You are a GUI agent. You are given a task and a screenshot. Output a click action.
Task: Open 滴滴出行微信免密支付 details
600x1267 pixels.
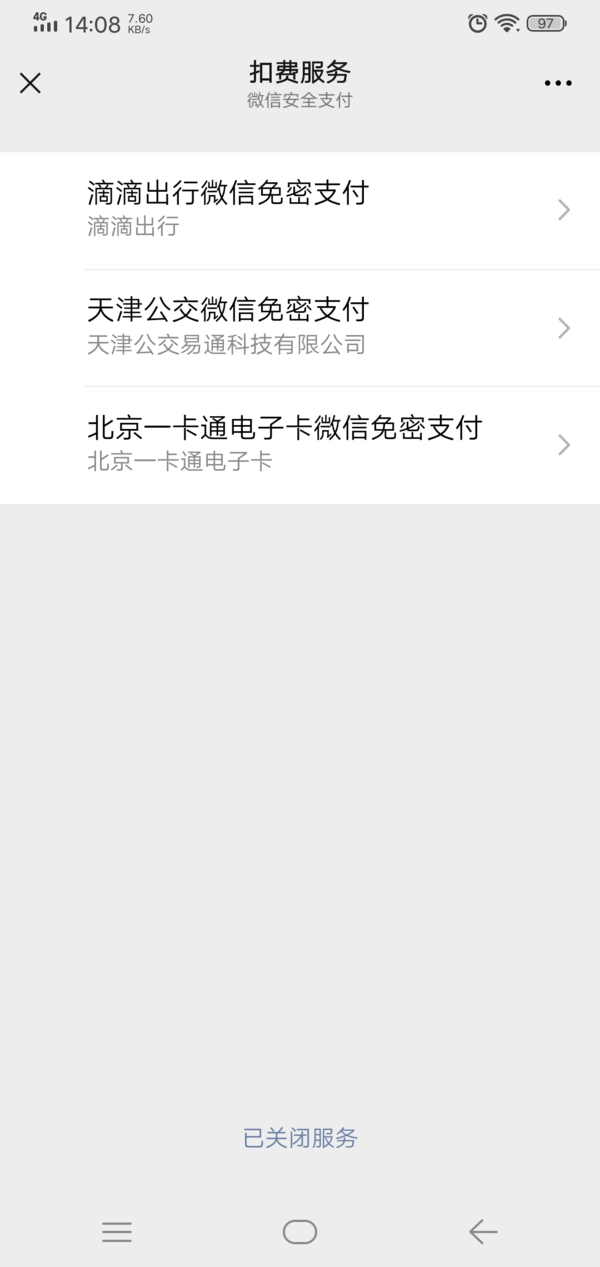coord(300,209)
